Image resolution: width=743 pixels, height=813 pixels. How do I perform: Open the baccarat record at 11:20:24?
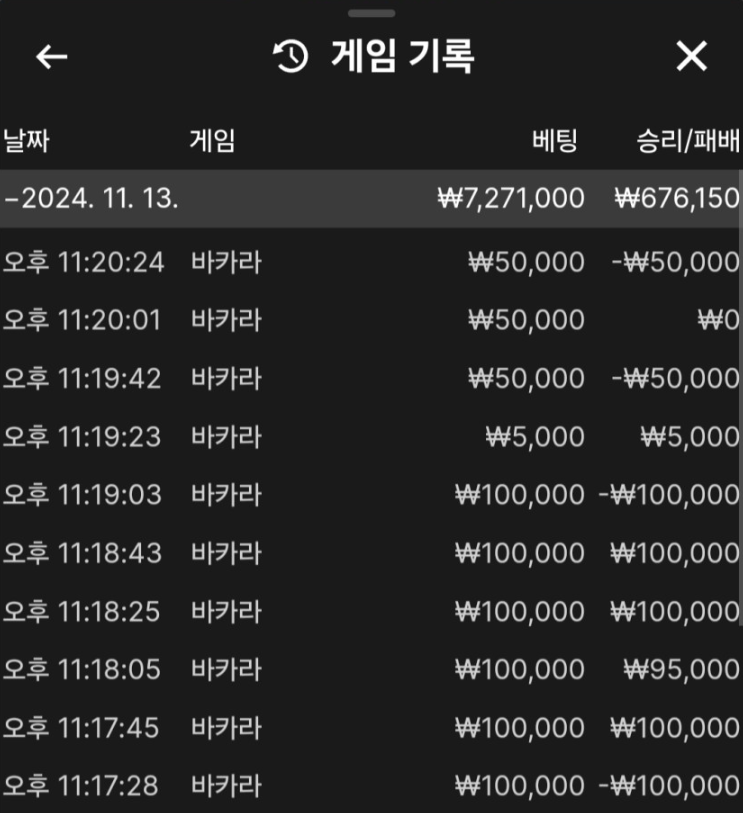[370, 263]
